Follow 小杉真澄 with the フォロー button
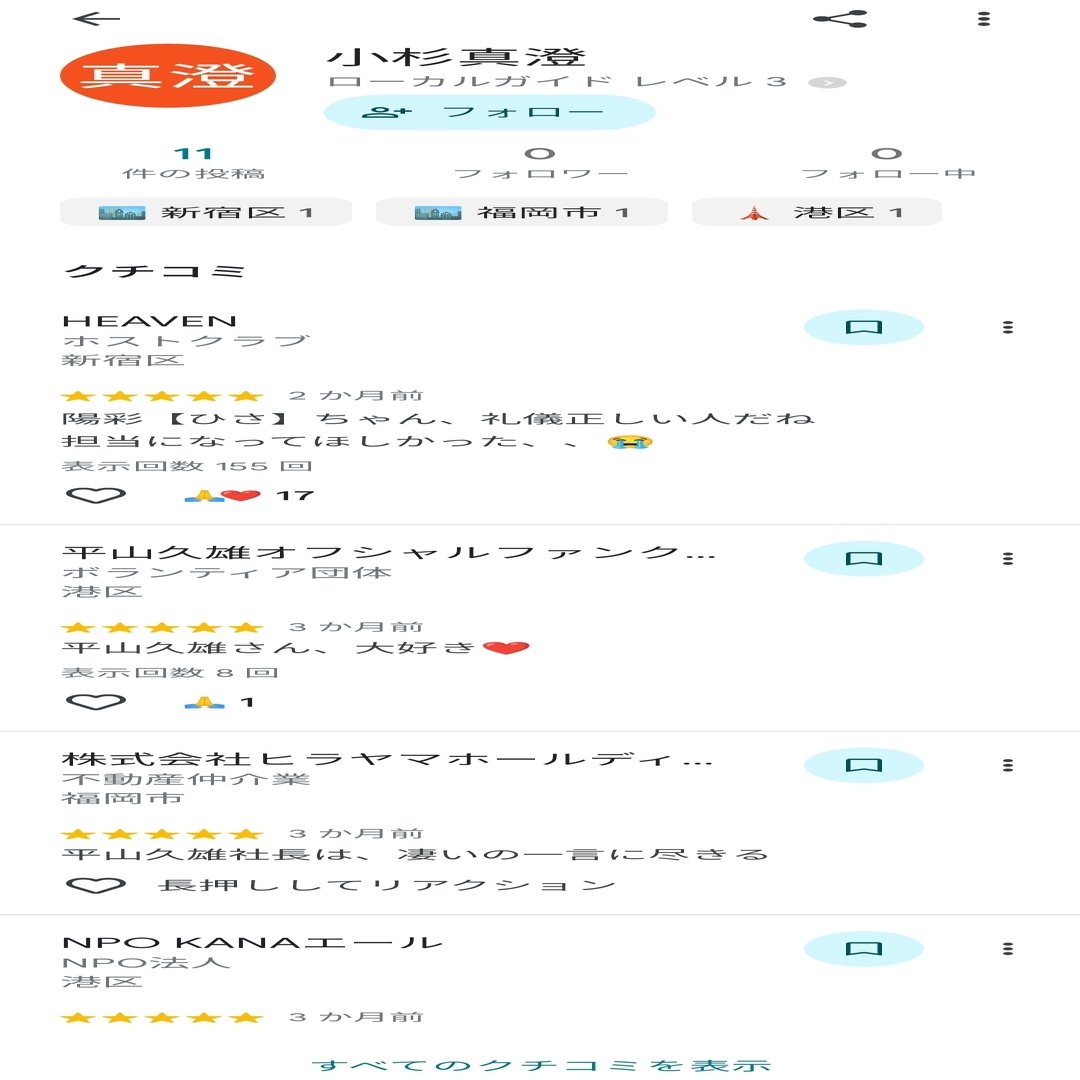This screenshot has height=1080, width=1080. 489,112
